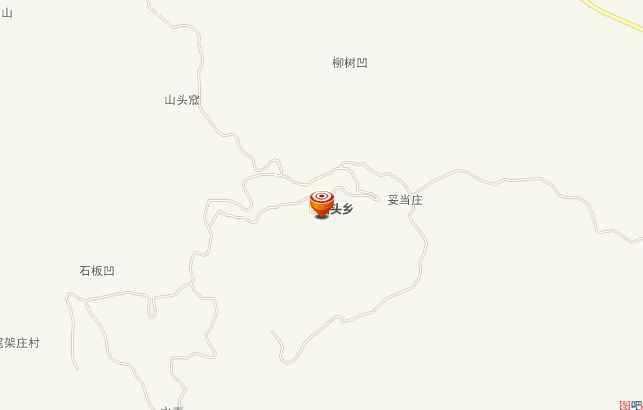643x410 pixels.
Task: Tap the orange location marker pin
Action: tap(322, 203)
